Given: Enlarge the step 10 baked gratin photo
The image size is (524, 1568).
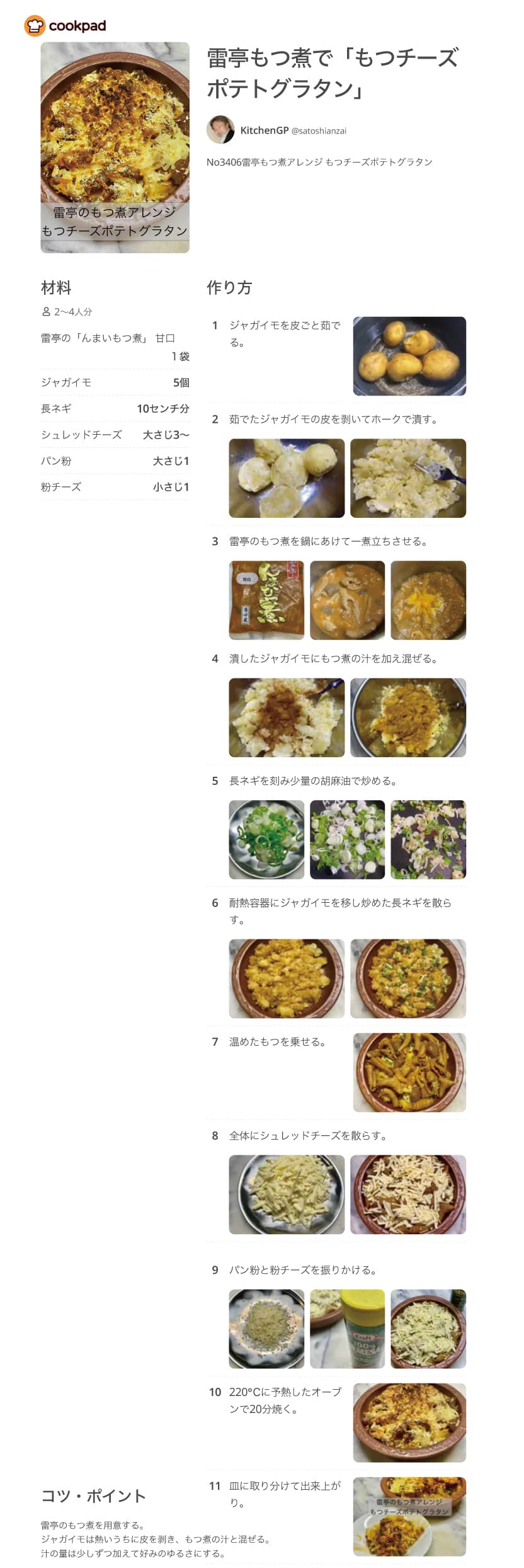Looking at the screenshot, I should [409, 1422].
